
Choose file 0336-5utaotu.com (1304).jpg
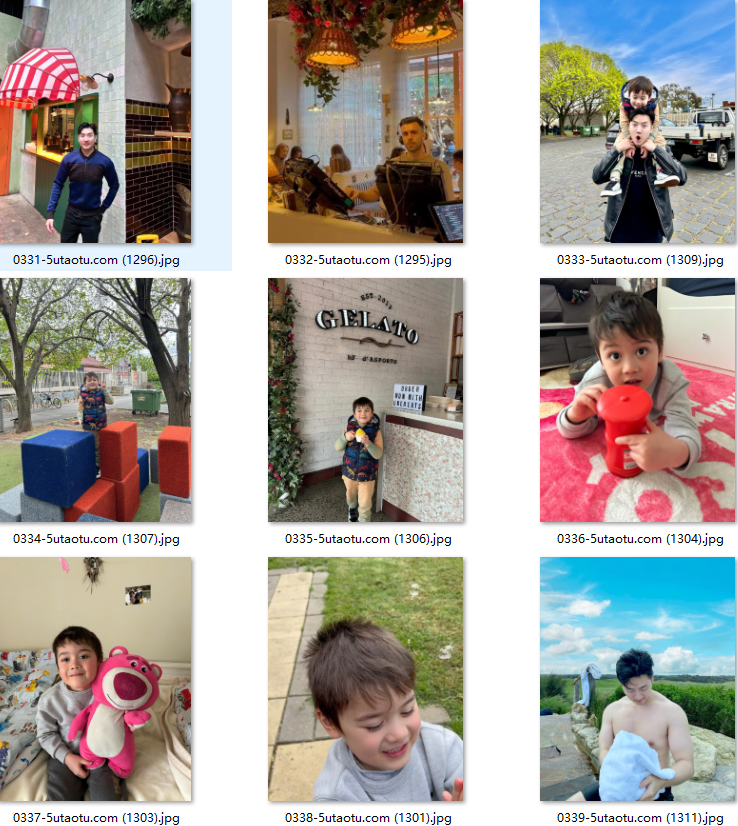click(x=637, y=400)
